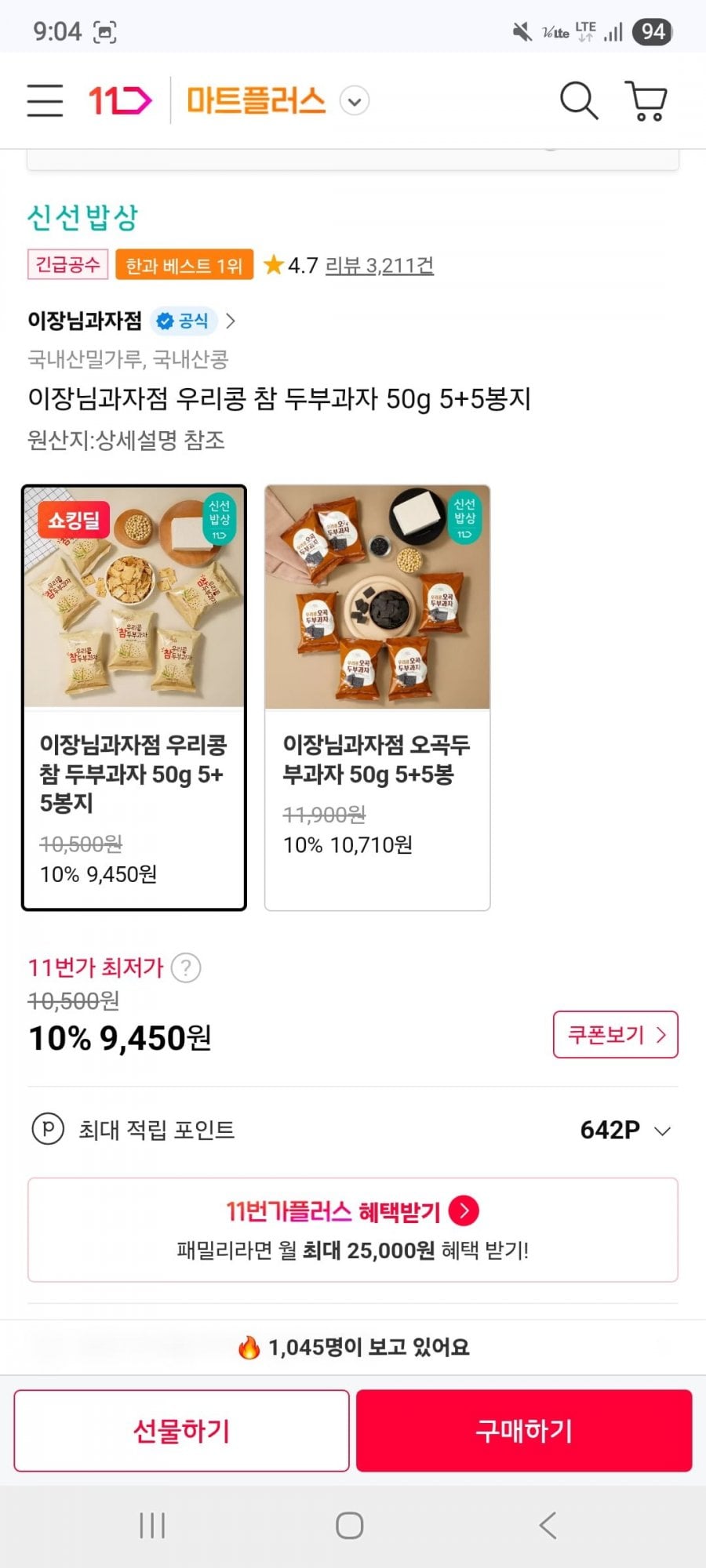706x1568 pixels.
Task: Select the 우리콩 참 두부과자 option card
Action: pos(134,698)
